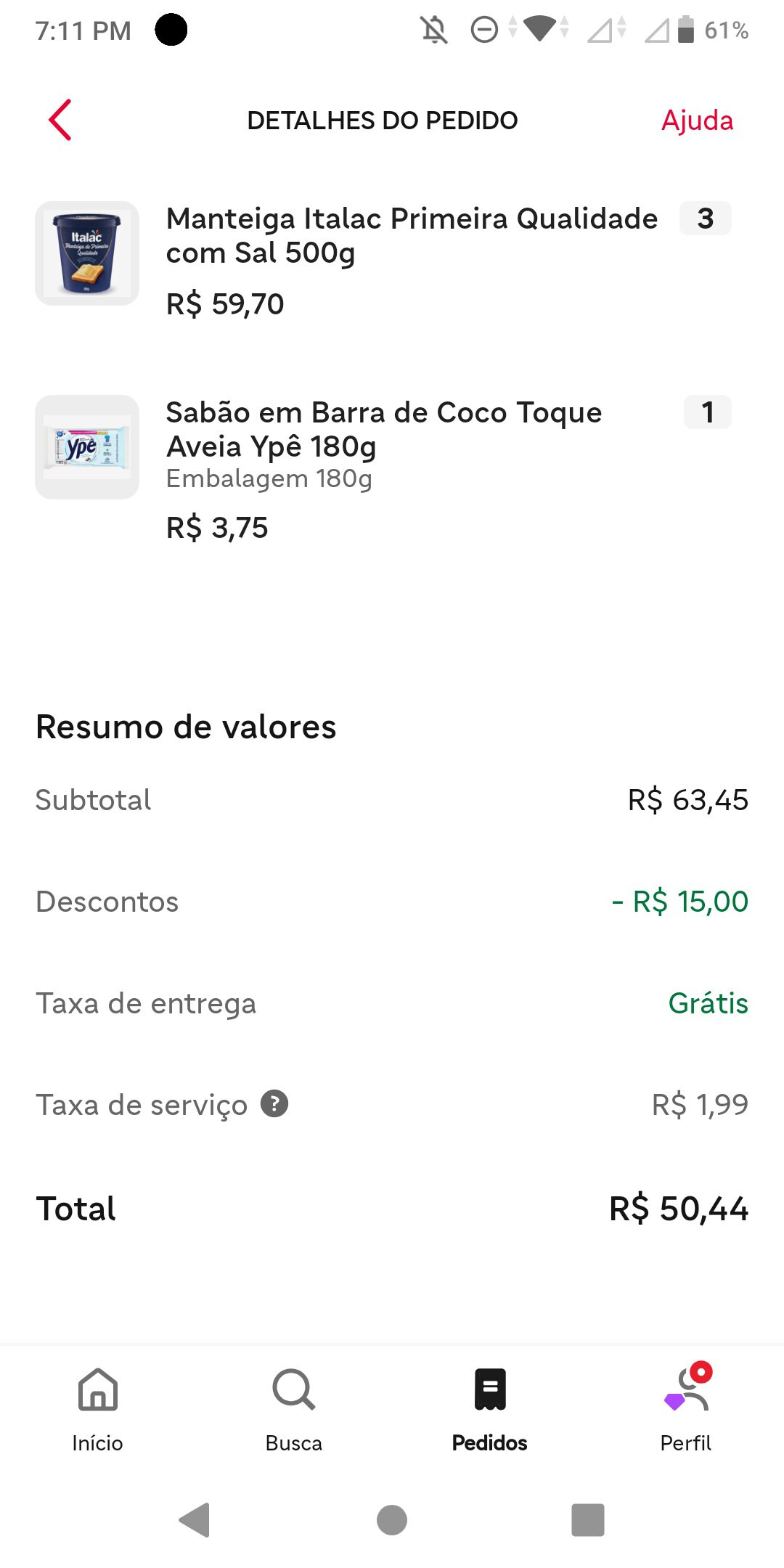Image resolution: width=784 pixels, height=1568 pixels.
Task: Open the Ajuda help link
Action: click(697, 121)
